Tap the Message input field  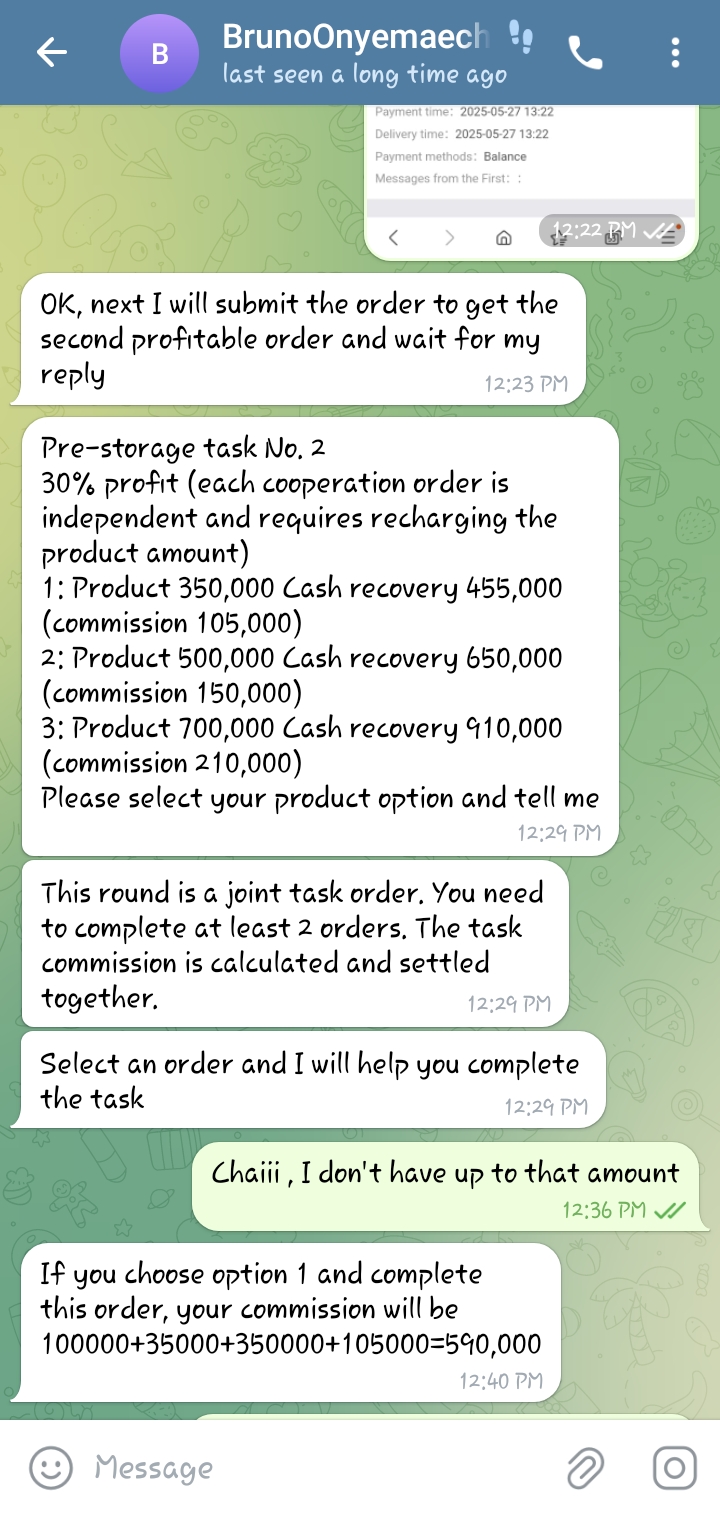(x=320, y=1467)
